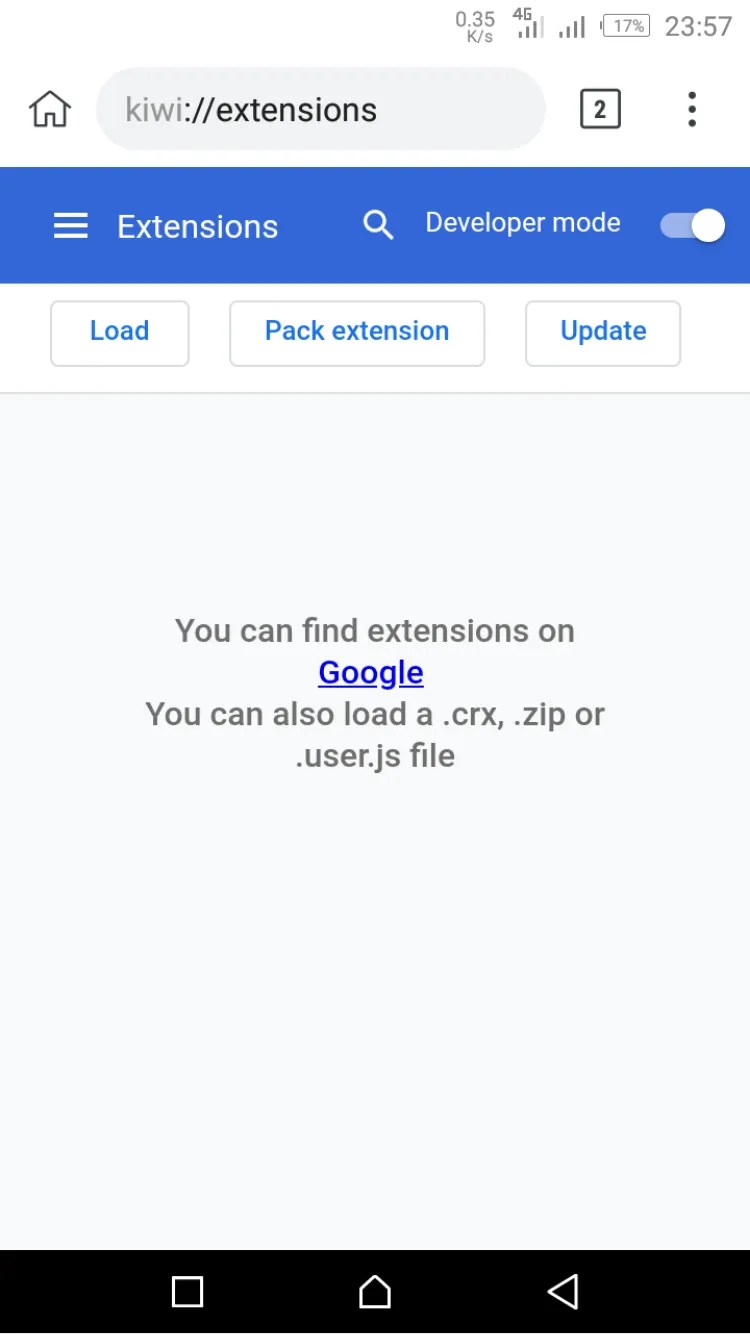The image size is (750, 1334).
Task: Update the extensions
Action: (603, 332)
